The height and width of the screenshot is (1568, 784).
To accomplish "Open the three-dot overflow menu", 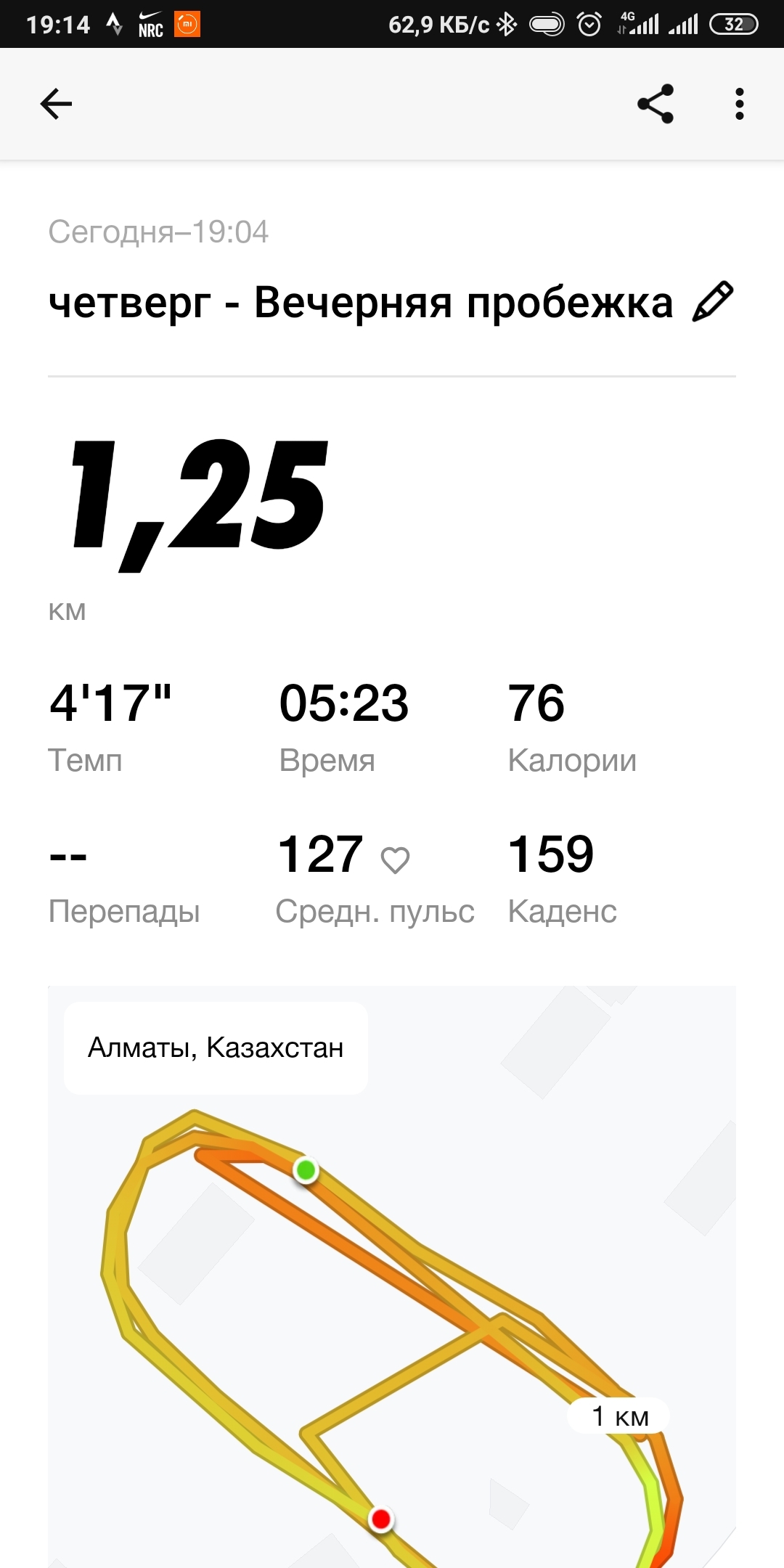I will point(739,104).
